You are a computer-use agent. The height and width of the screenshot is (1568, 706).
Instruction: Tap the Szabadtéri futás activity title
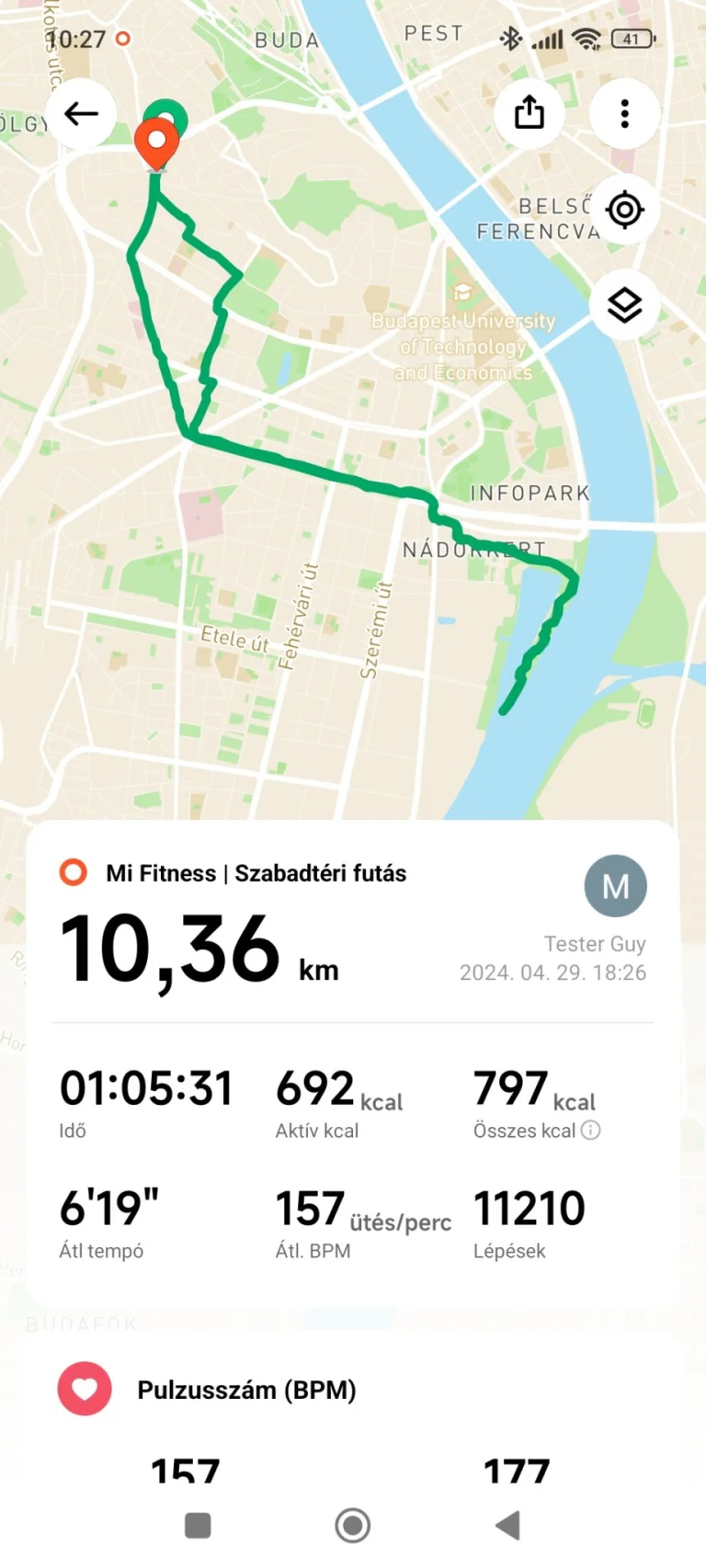(320, 873)
